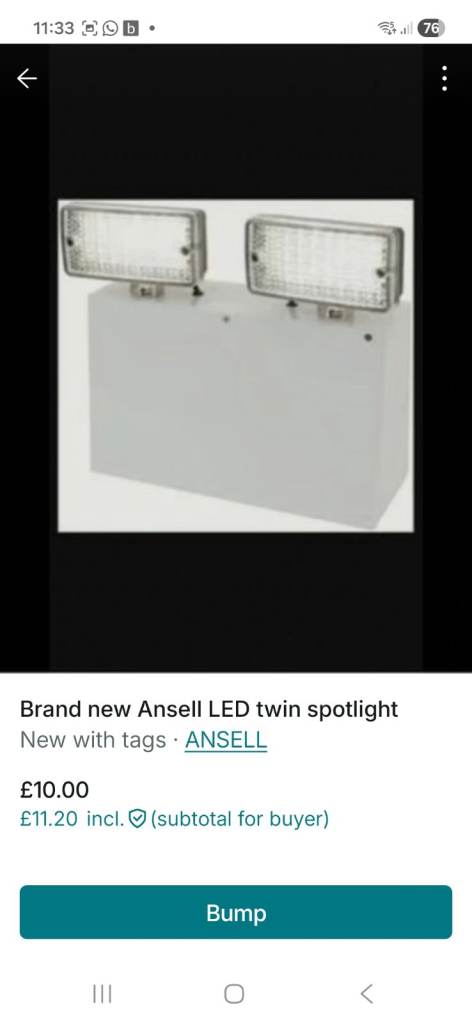Go to the home screen

tap(234, 994)
